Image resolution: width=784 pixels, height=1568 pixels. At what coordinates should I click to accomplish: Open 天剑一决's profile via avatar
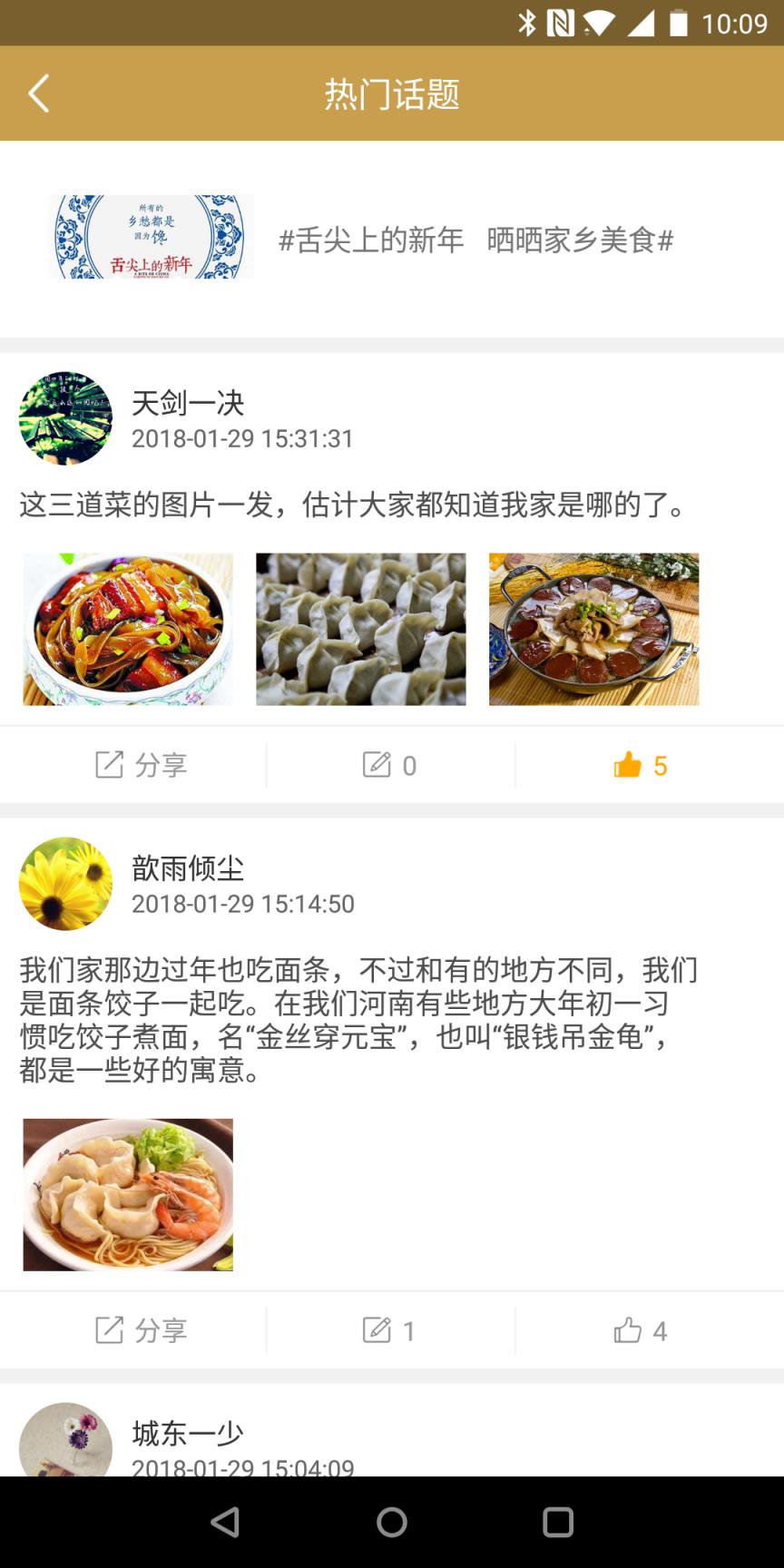(x=64, y=417)
